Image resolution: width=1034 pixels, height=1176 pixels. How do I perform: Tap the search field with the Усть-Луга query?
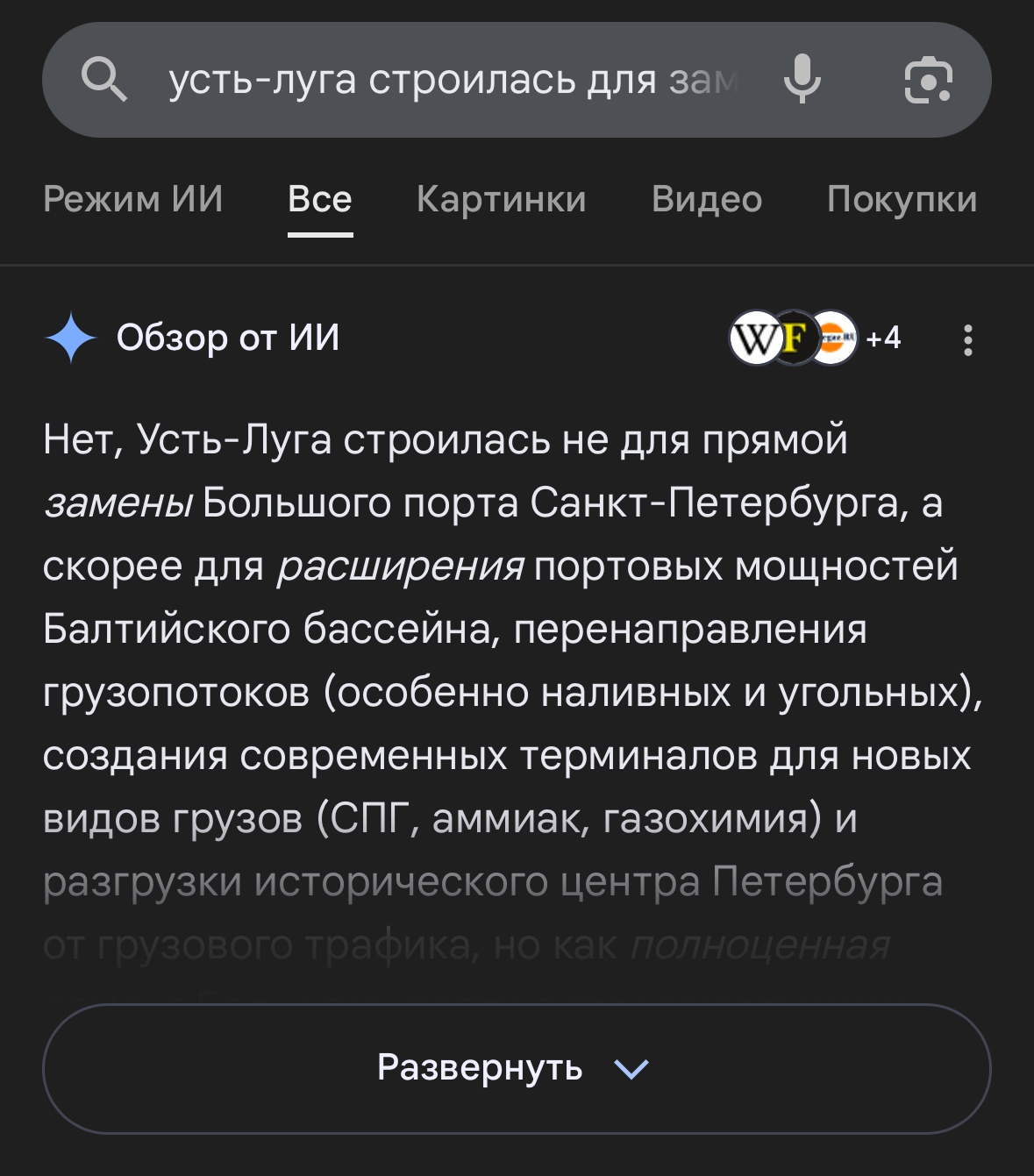click(x=452, y=80)
